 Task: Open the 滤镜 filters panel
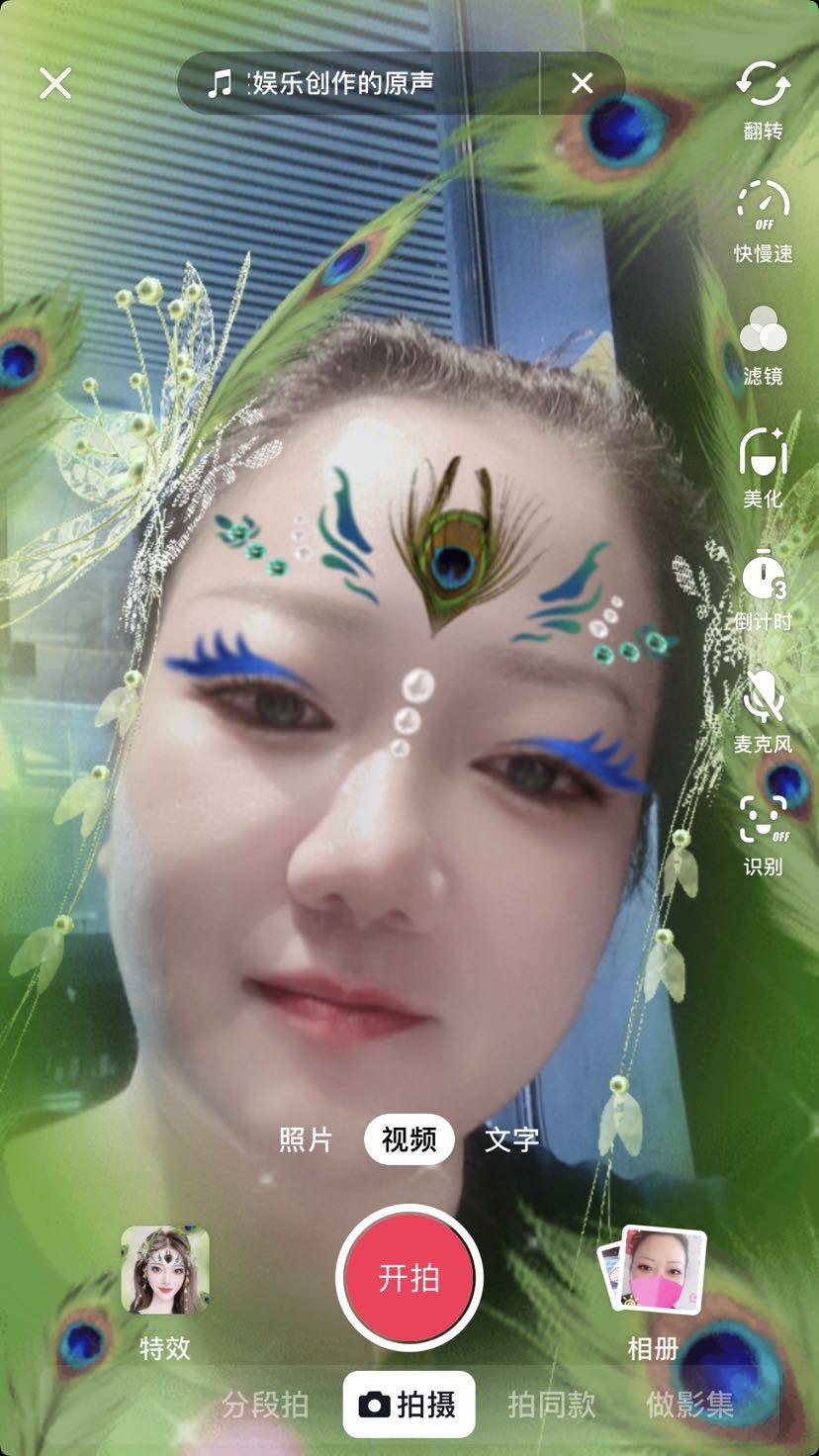click(x=763, y=343)
